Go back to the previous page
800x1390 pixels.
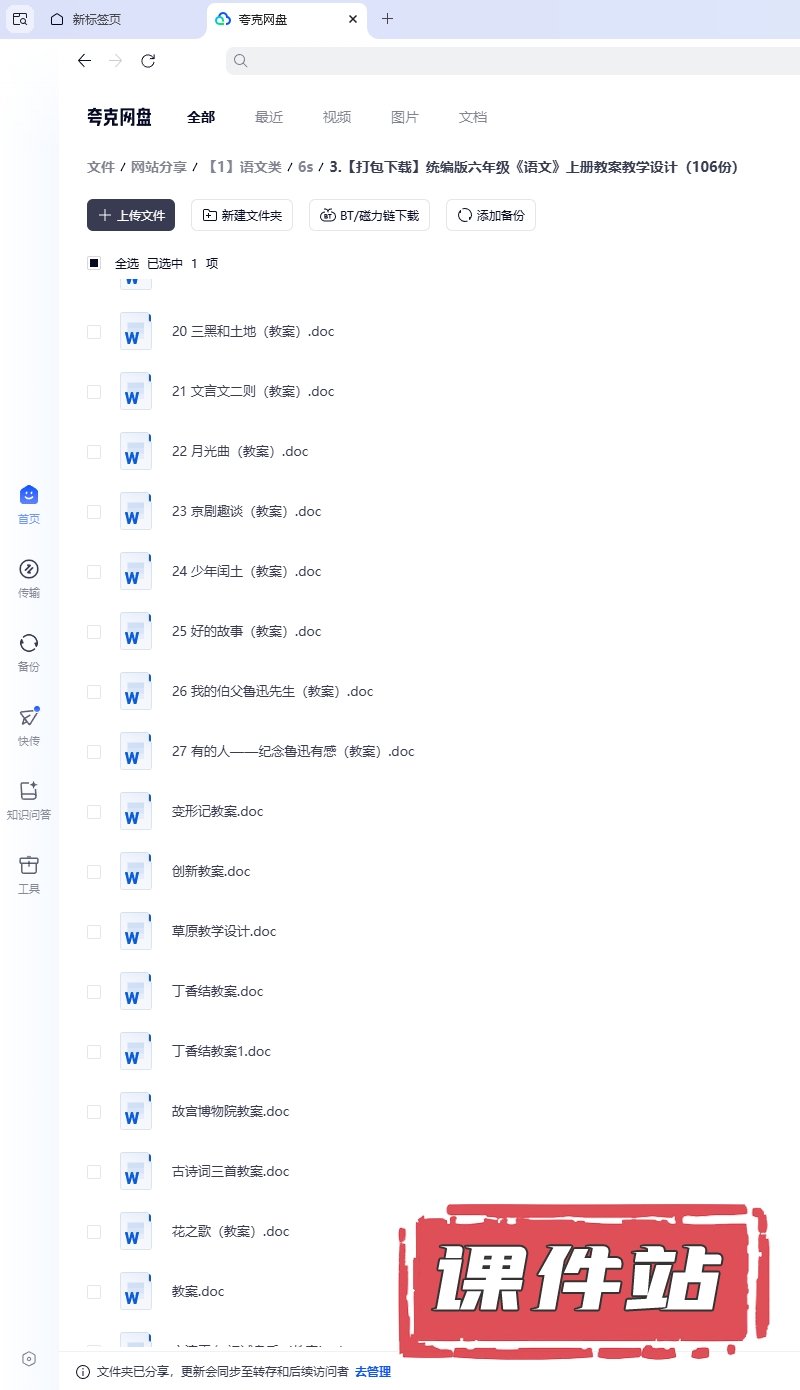click(84, 61)
